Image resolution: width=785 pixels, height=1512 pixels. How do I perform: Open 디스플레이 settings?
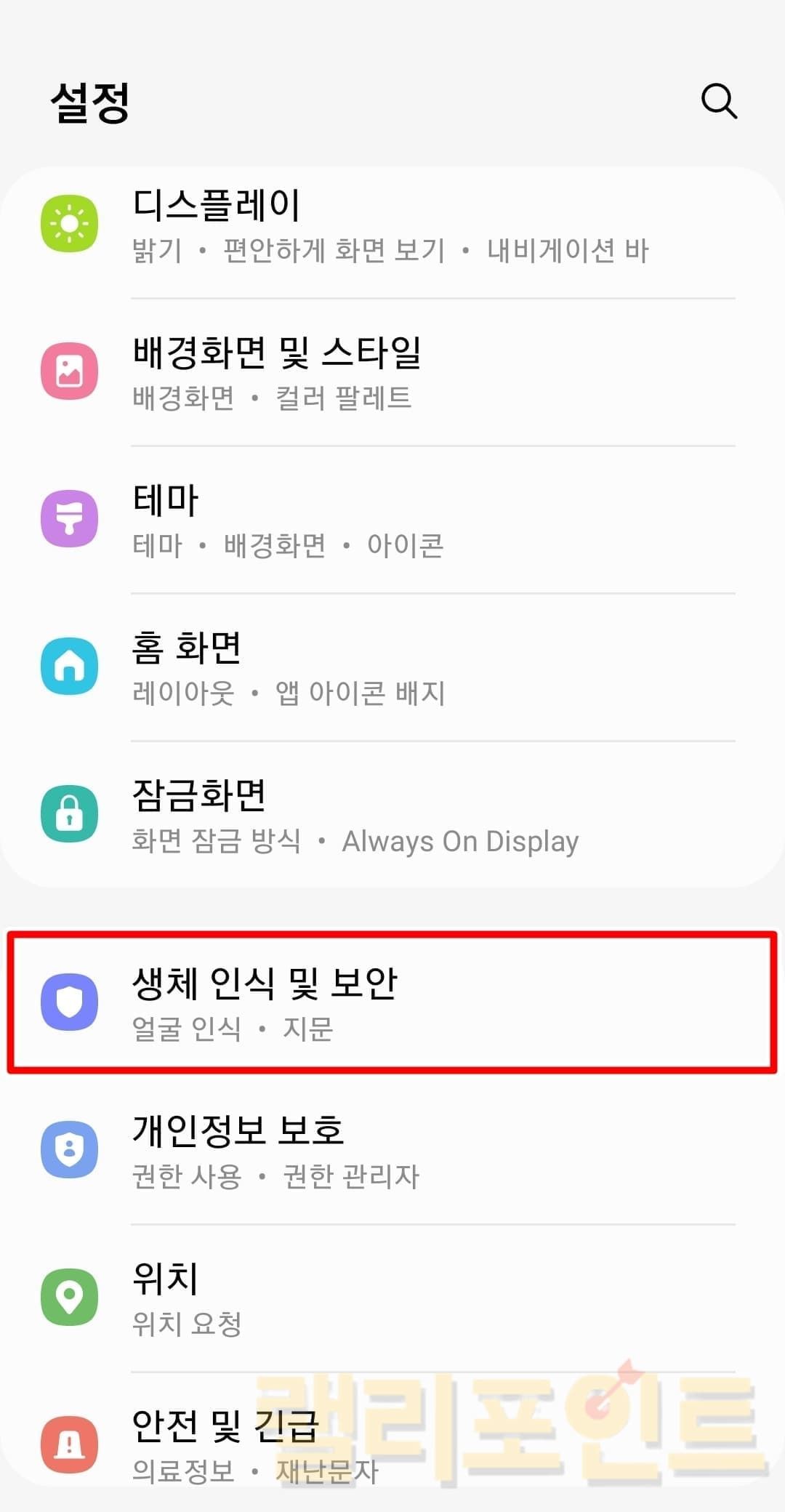(392, 225)
